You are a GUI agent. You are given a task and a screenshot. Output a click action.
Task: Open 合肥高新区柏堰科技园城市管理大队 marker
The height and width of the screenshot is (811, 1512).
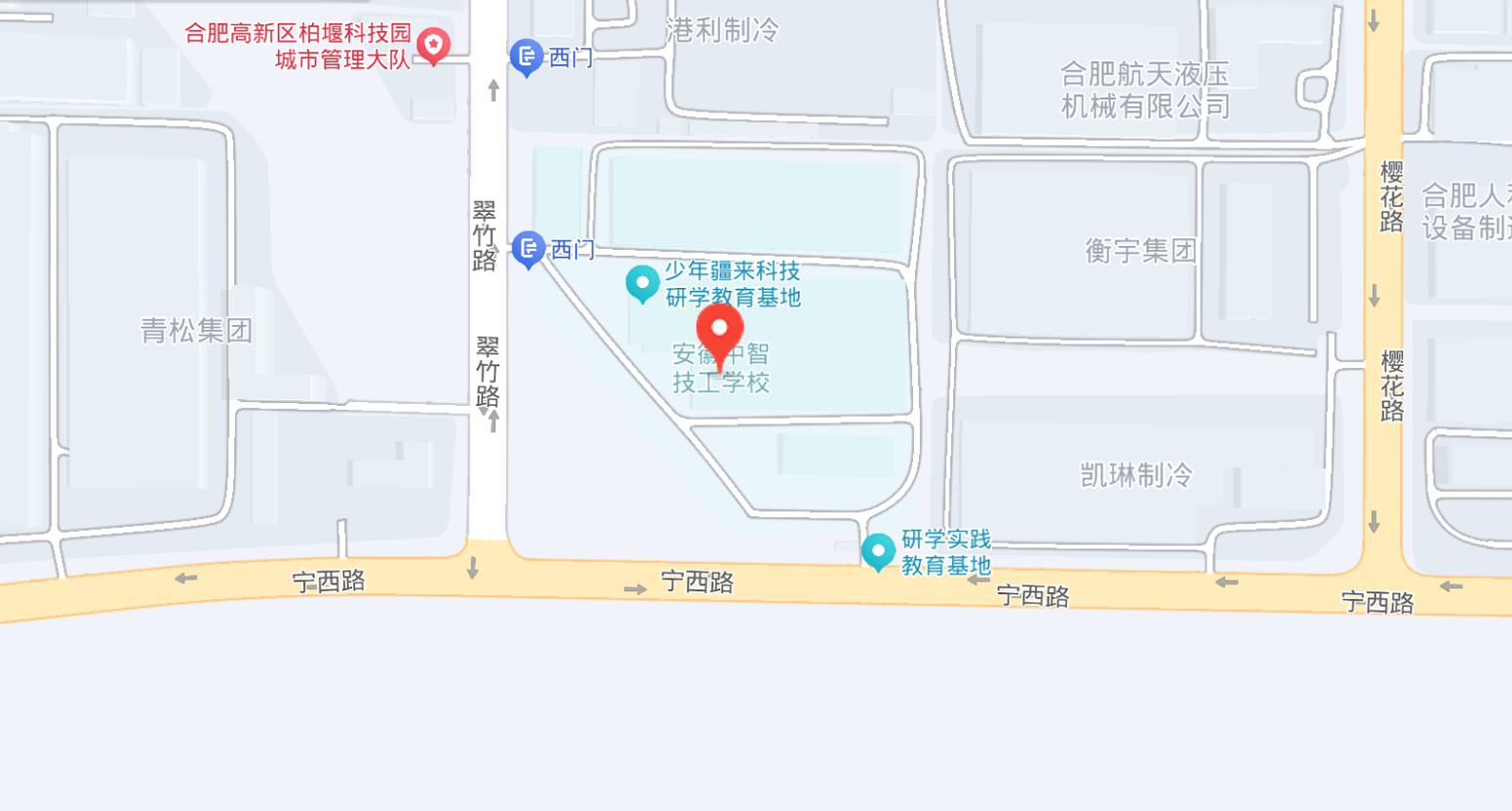click(433, 46)
